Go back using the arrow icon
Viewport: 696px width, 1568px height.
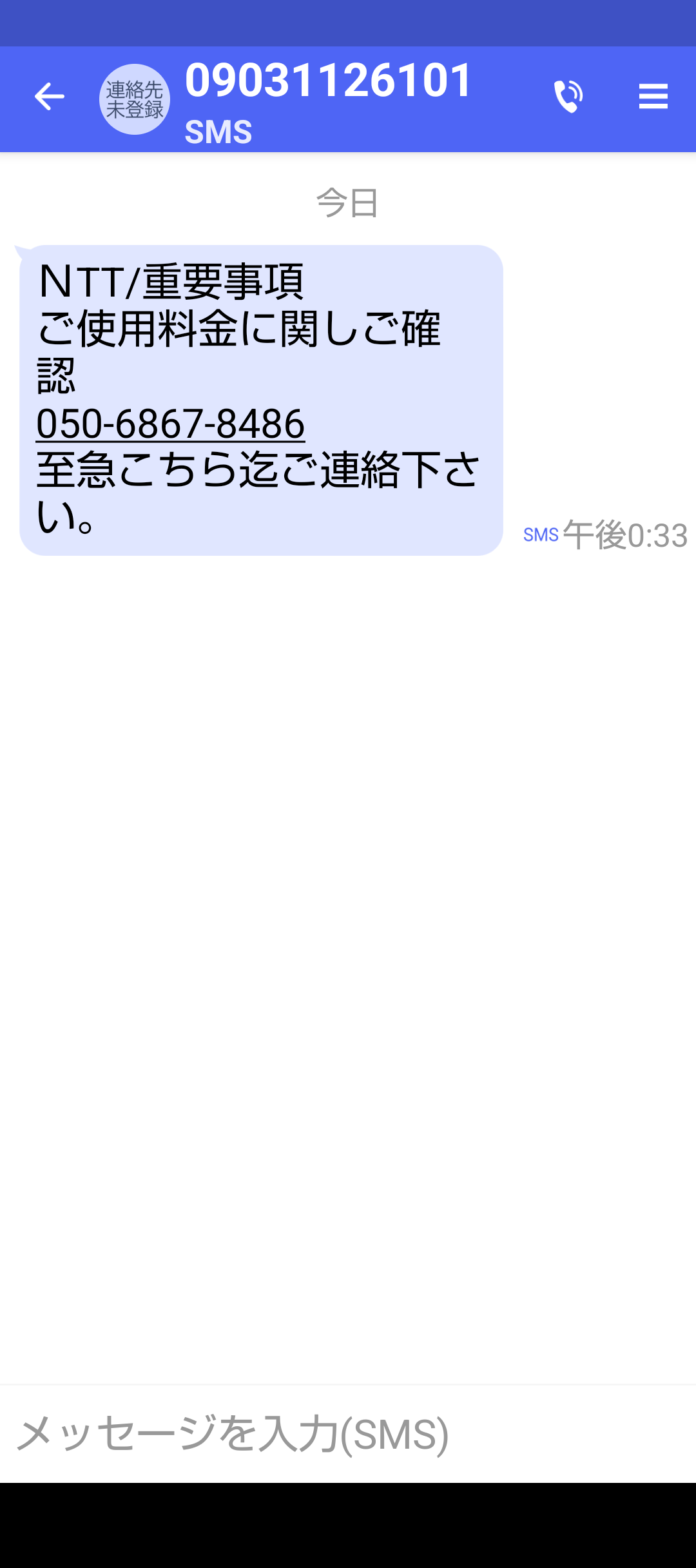tap(49, 97)
